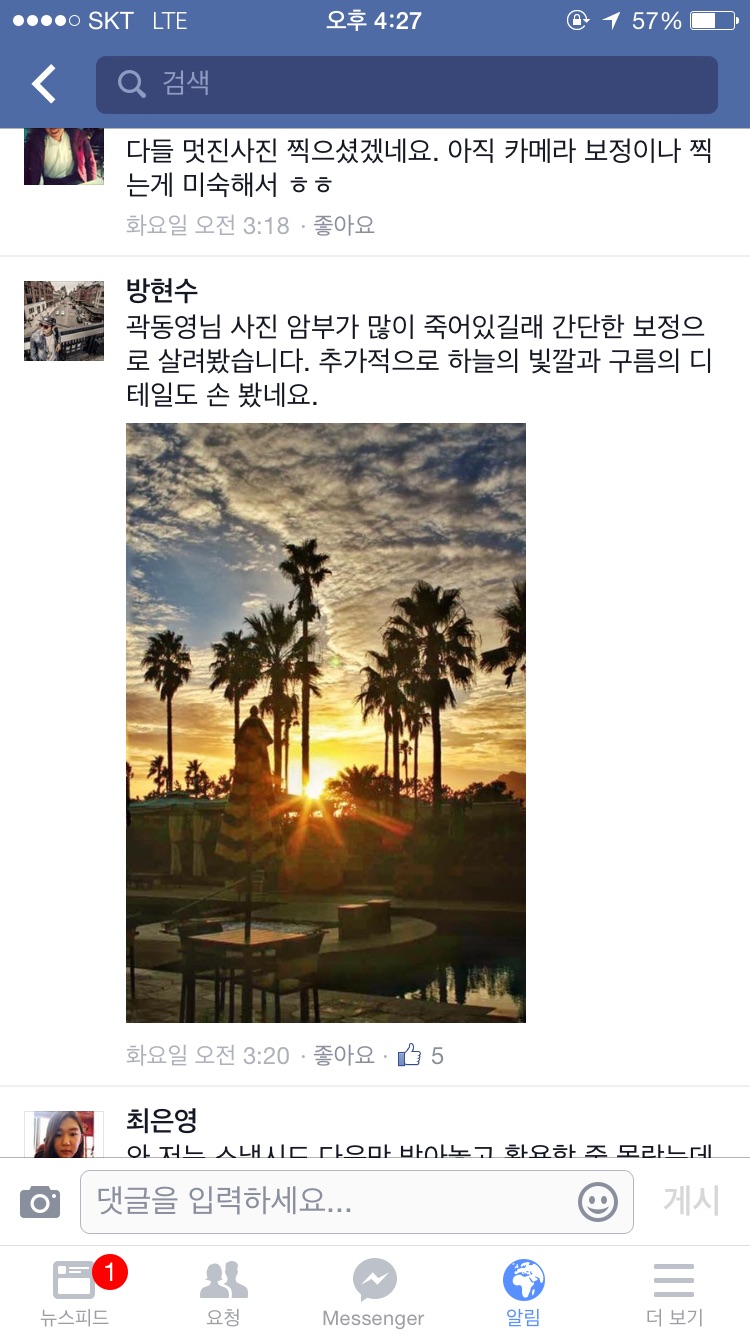This screenshot has height=1334, width=750.
Task: Open the emoji smiley picker
Action: pos(598,1202)
